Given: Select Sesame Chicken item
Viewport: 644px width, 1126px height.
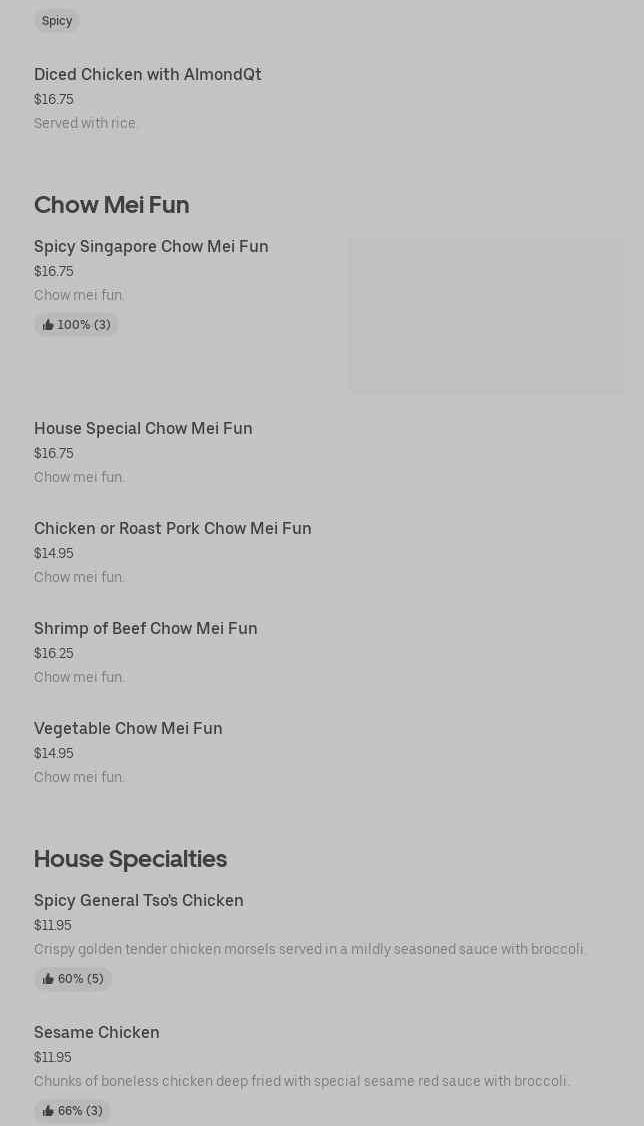Looking at the screenshot, I should click(97, 1033).
